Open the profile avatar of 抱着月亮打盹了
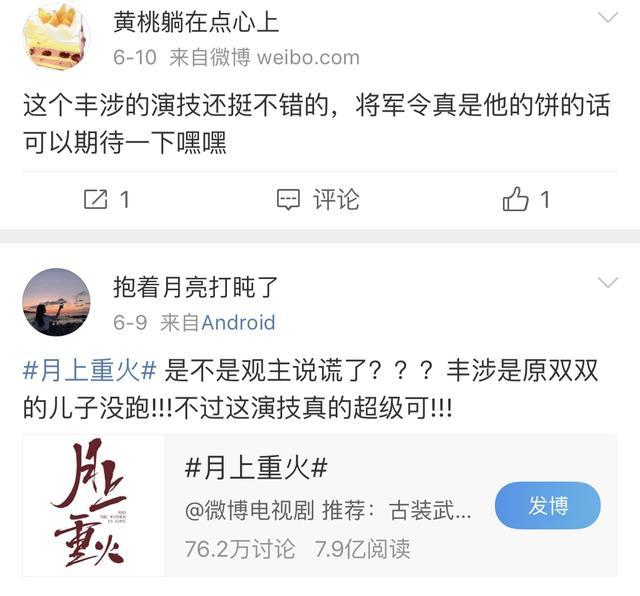The height and width of the screenshot is (596, 640). click(56, 302)
